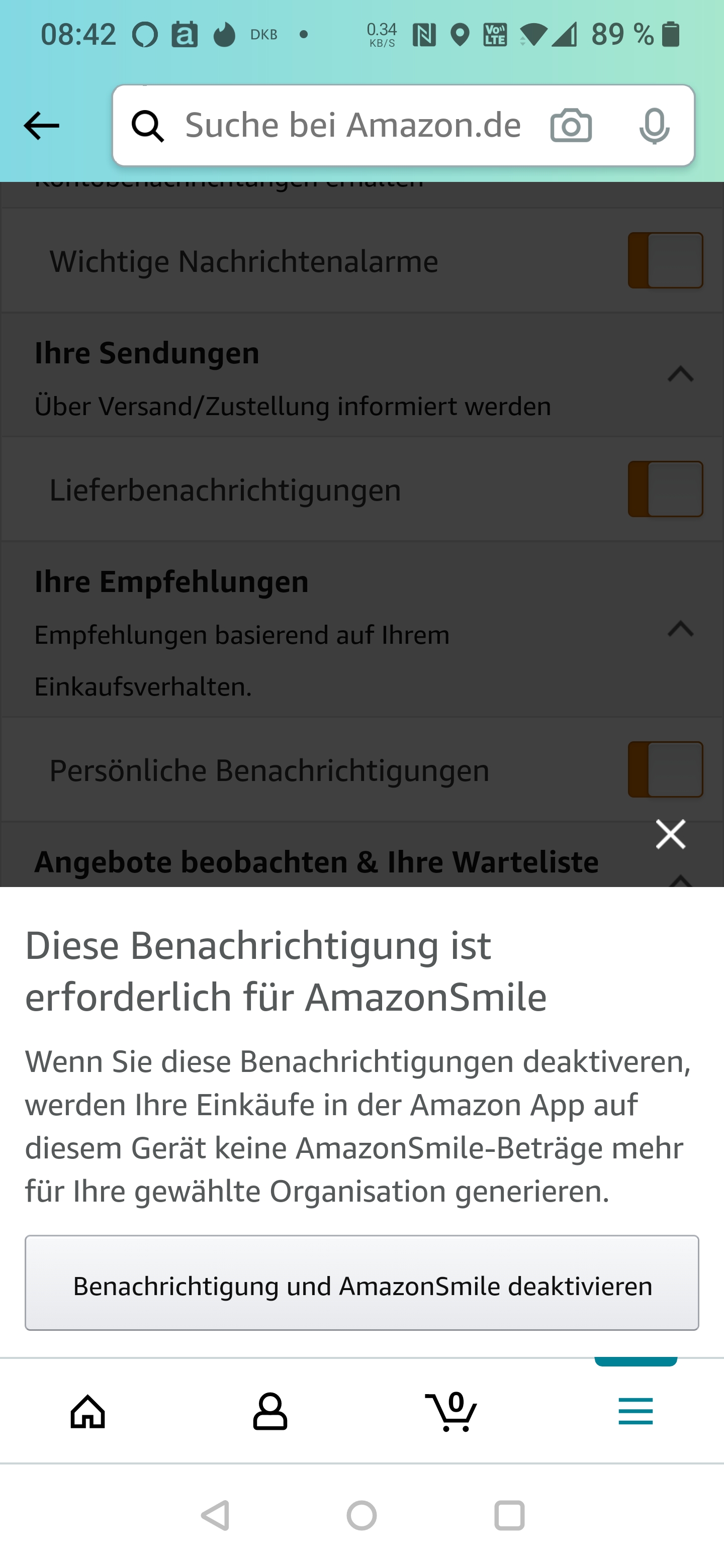Start voice search with the microphone

pyautogui.click(x=655, y=126)
